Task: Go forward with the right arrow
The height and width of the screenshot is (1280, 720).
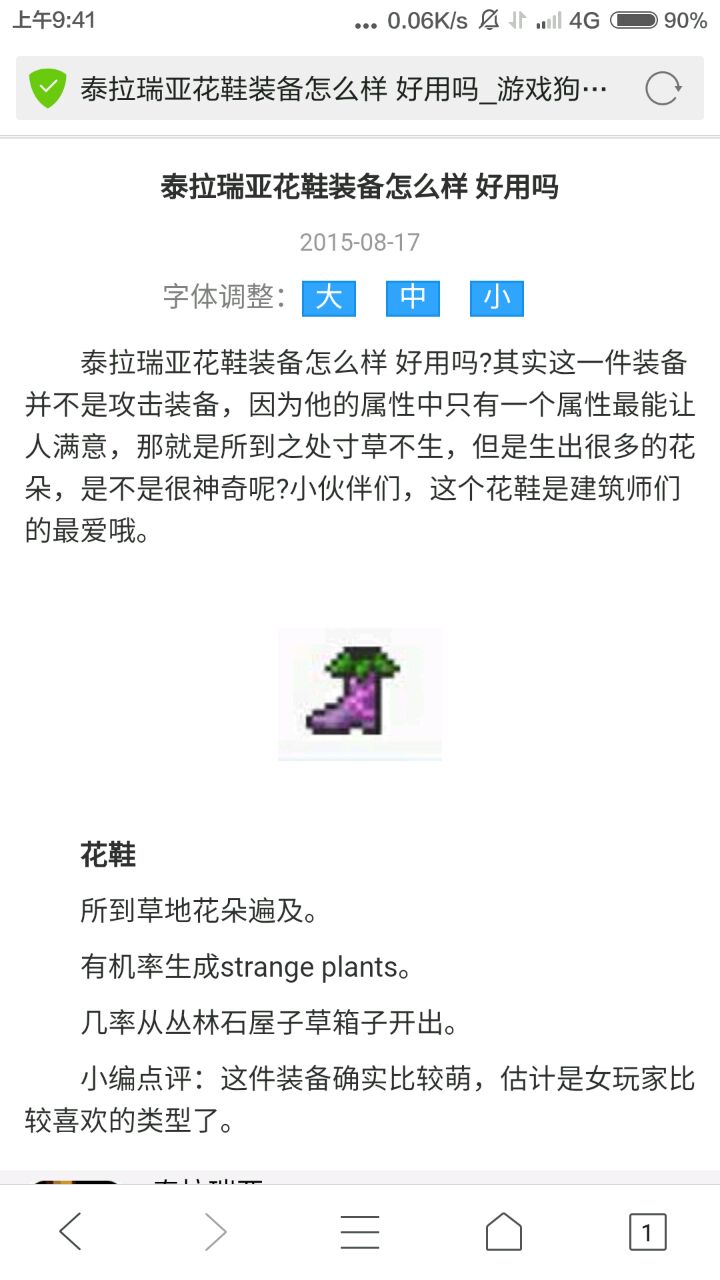Action: [x=215, y=1232]
